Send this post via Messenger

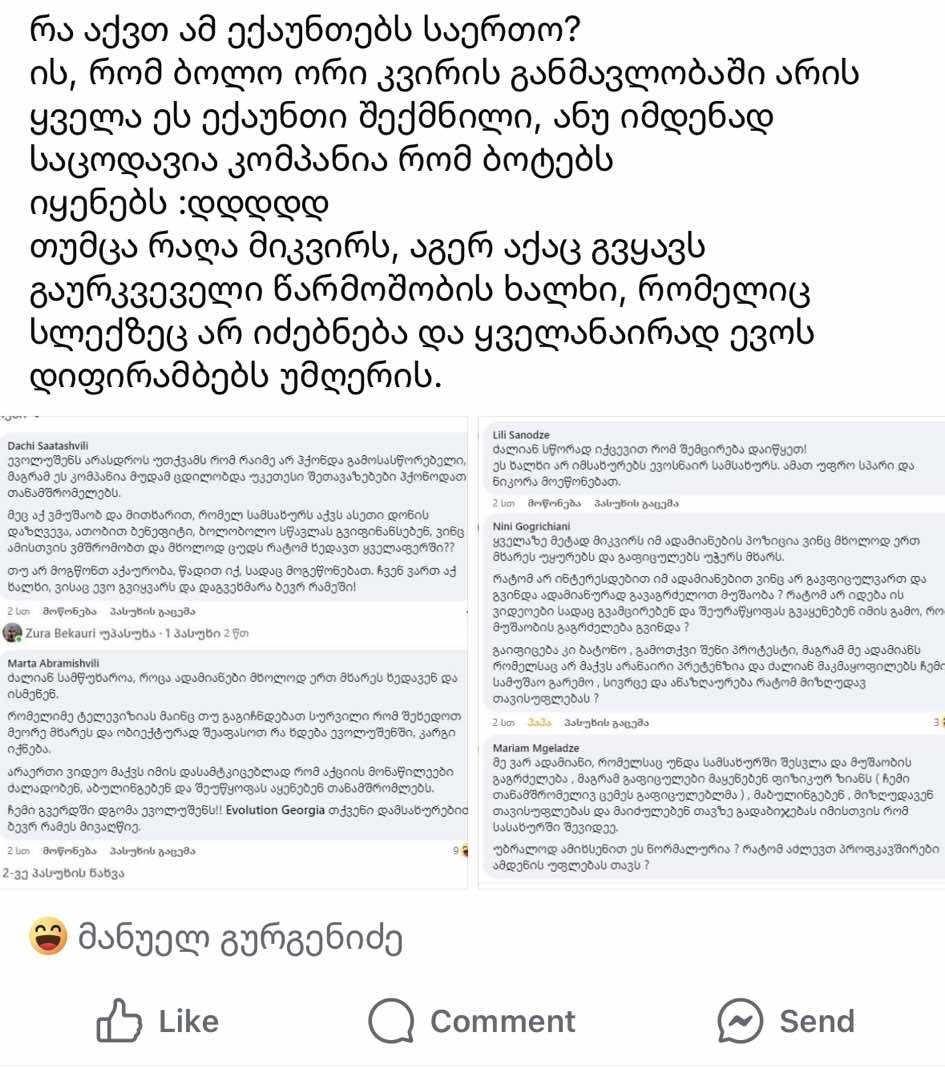click(x=786, y=1021)
